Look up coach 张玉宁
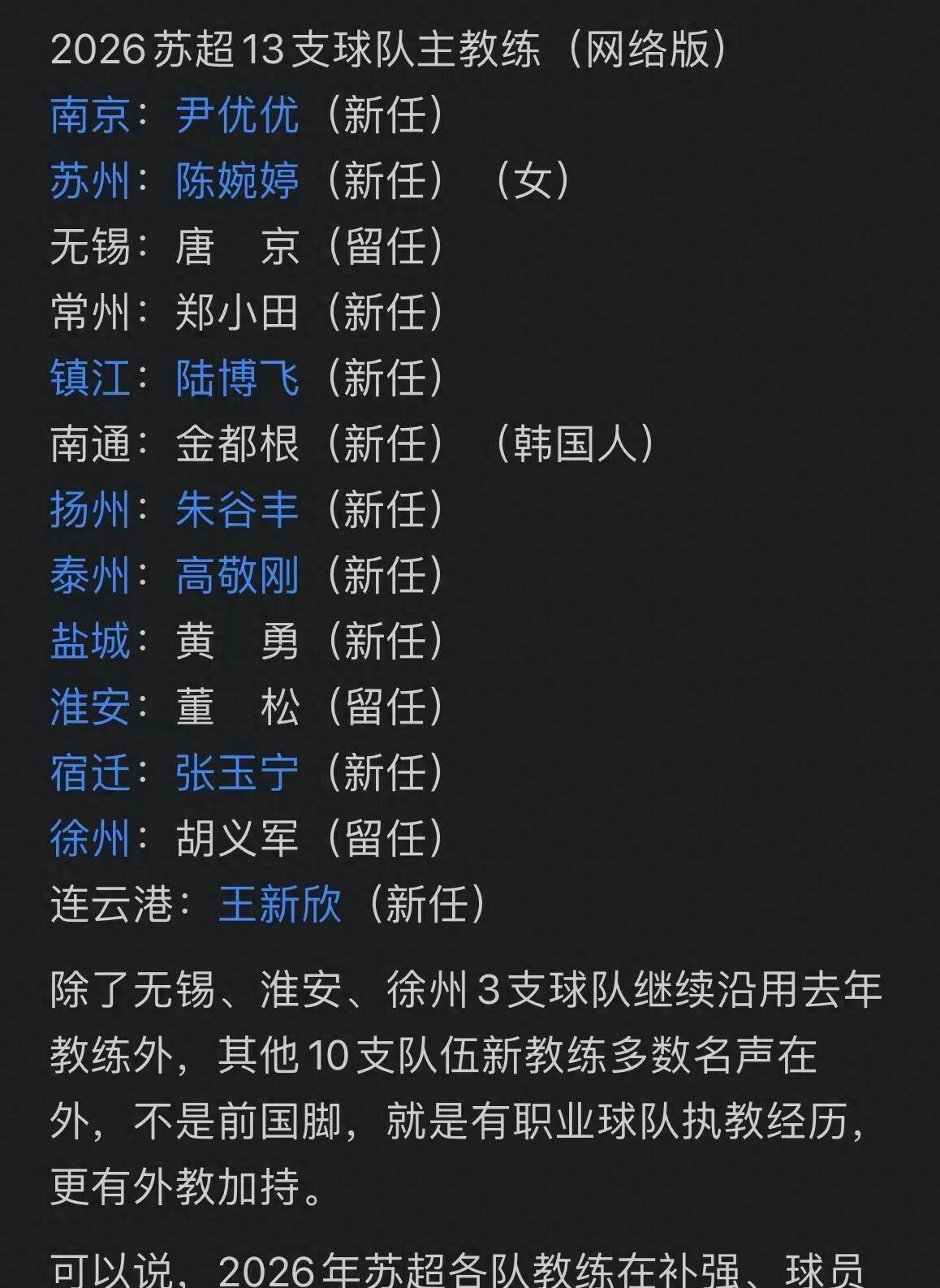Image resolution: width=940 pixels, height=1288 pixels. (x=237, y=772)
